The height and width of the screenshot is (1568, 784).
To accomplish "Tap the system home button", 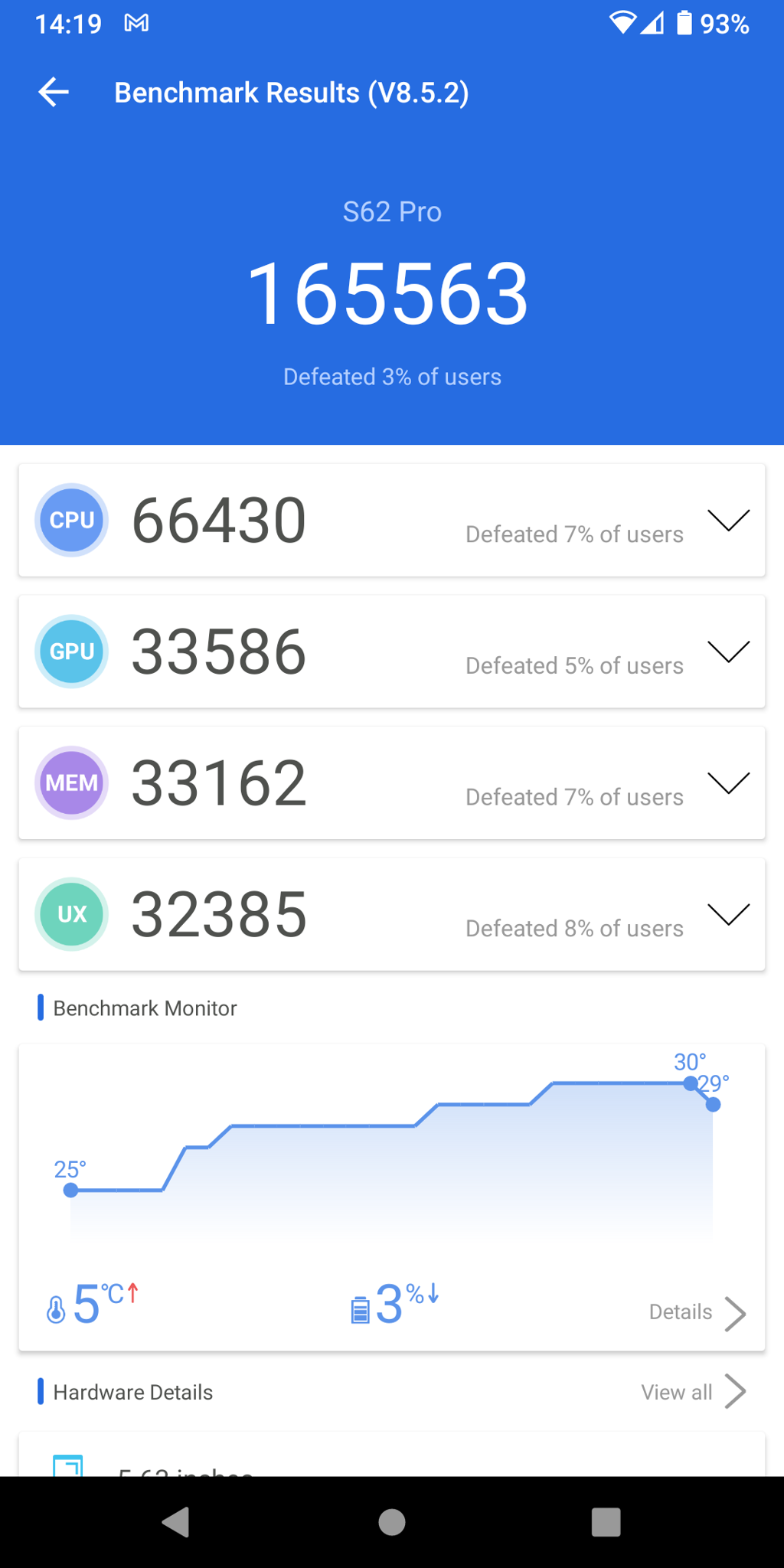I will click(392, 1522).
